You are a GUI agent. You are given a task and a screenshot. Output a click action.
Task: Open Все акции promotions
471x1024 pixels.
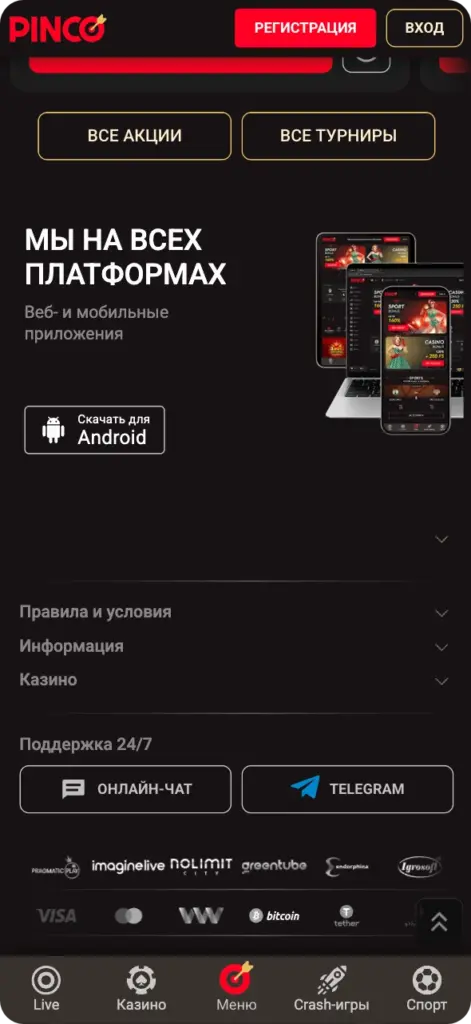pyautogui.click(x=135, y=136)
